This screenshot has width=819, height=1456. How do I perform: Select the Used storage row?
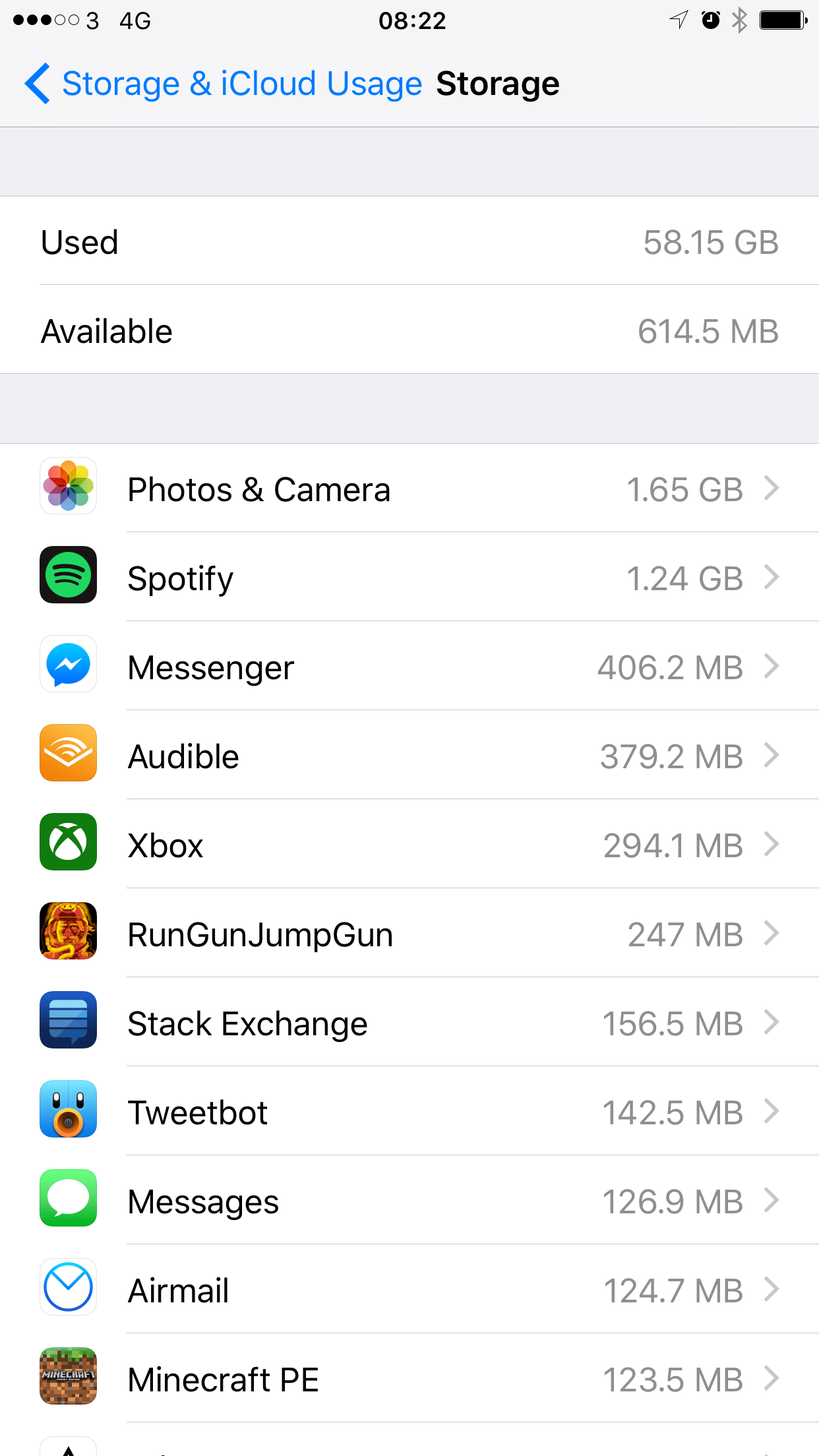(x=409, y=243)
